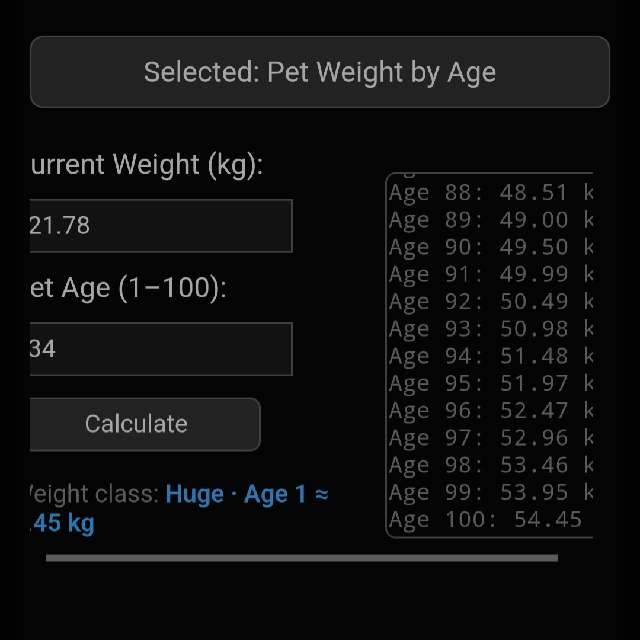Open the Selected: Pet Weight by Age selector

tap(319, 72)
